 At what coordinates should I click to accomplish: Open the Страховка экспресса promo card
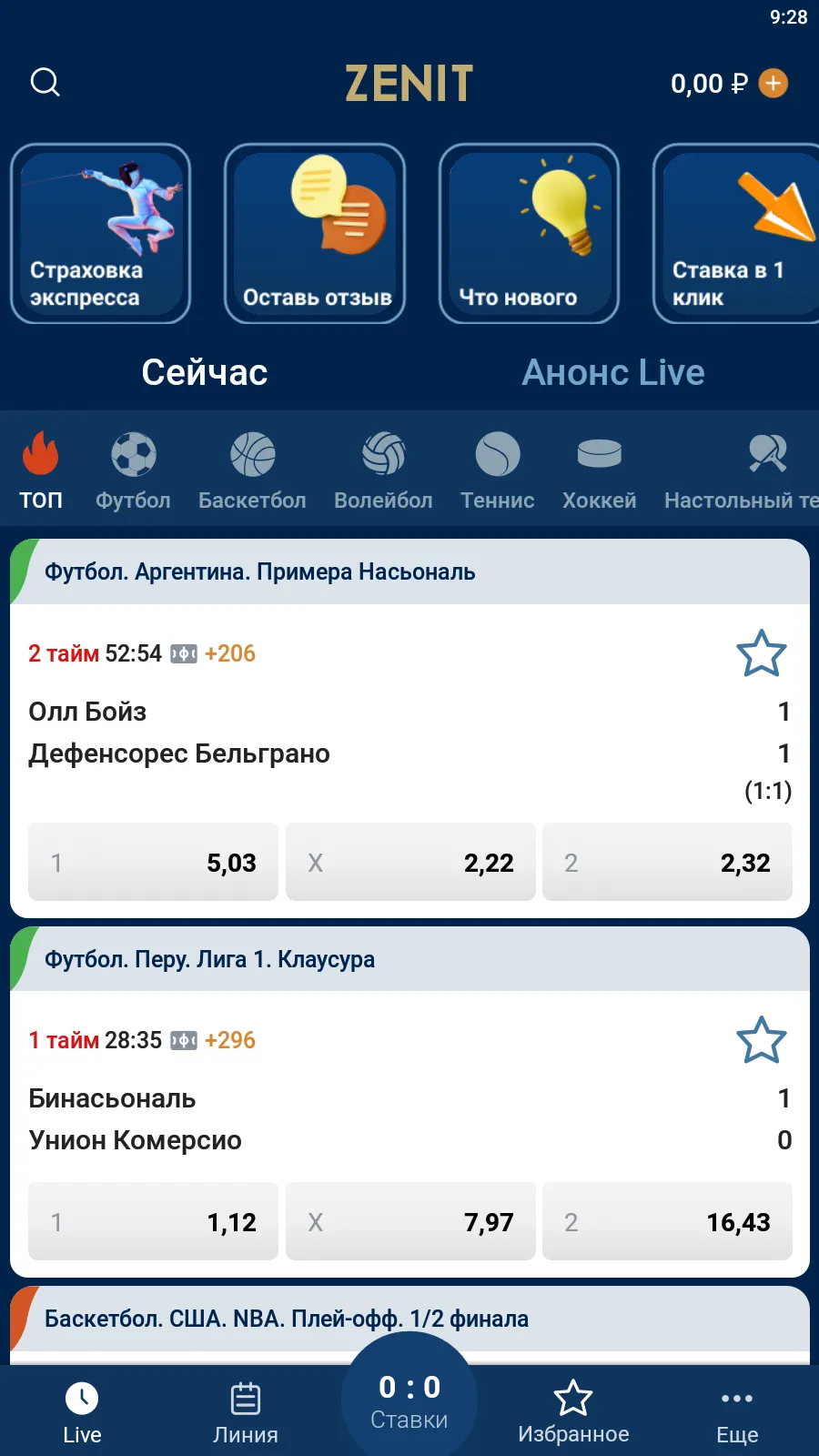point(100,234)
